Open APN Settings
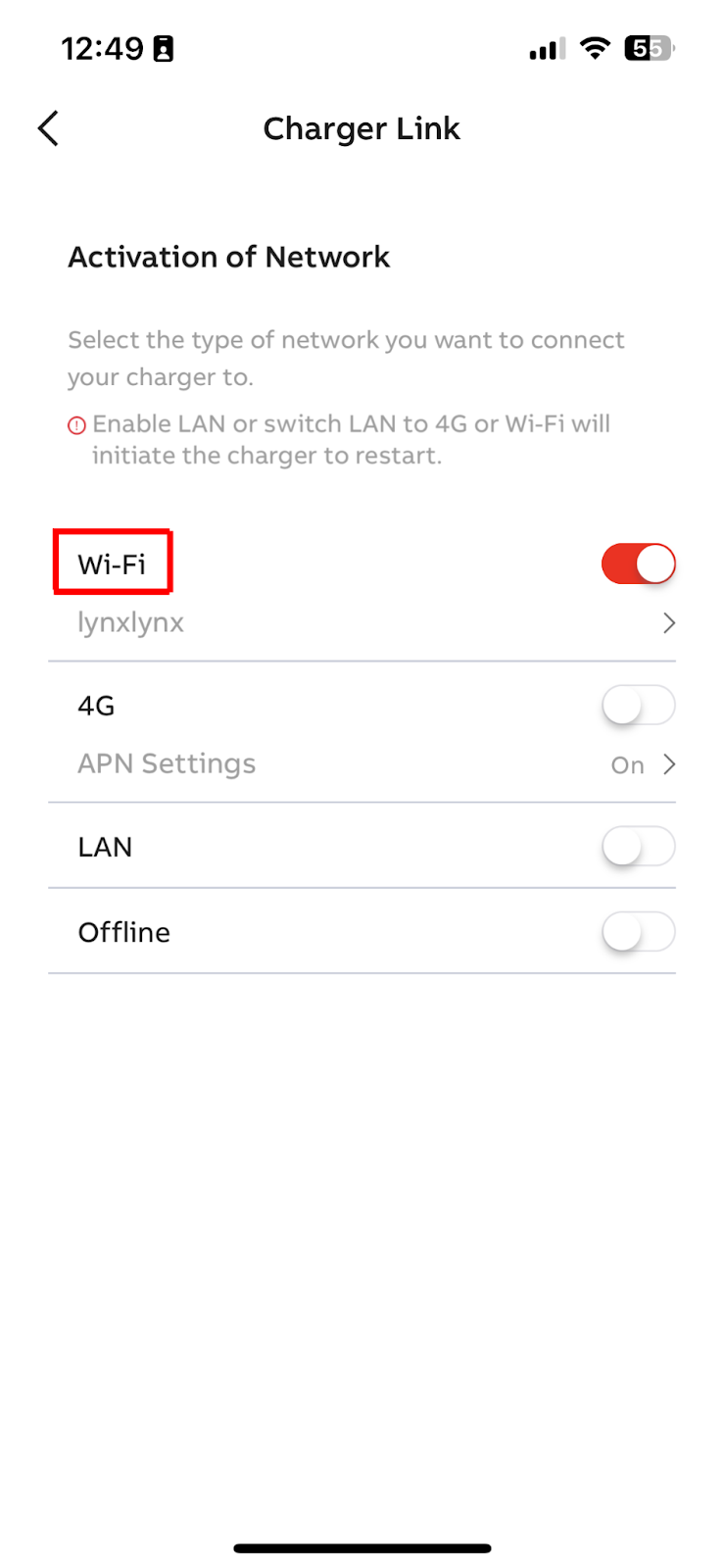 click(x=362, y=764)
